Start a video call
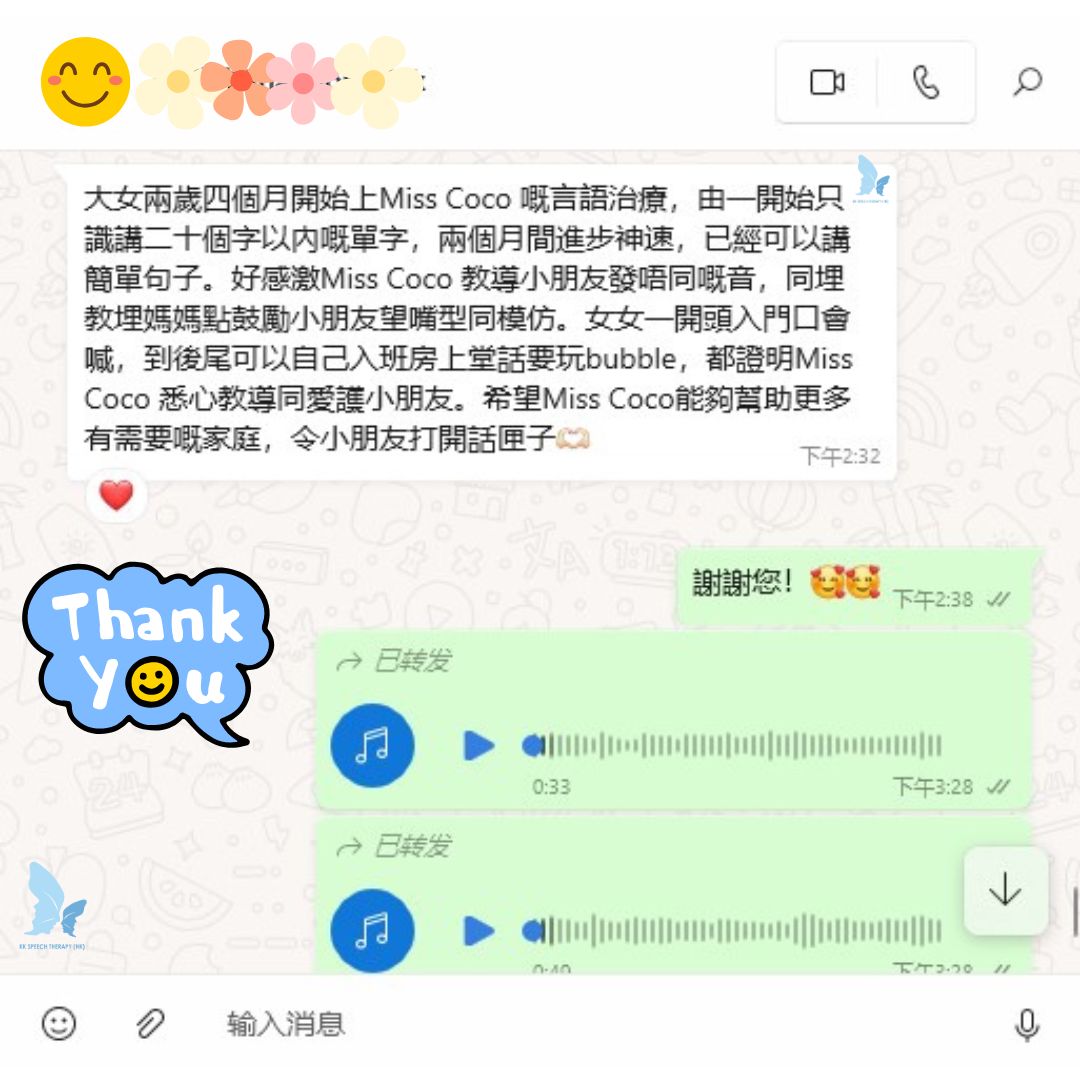 pyautogui.click(x=826, y=82)
